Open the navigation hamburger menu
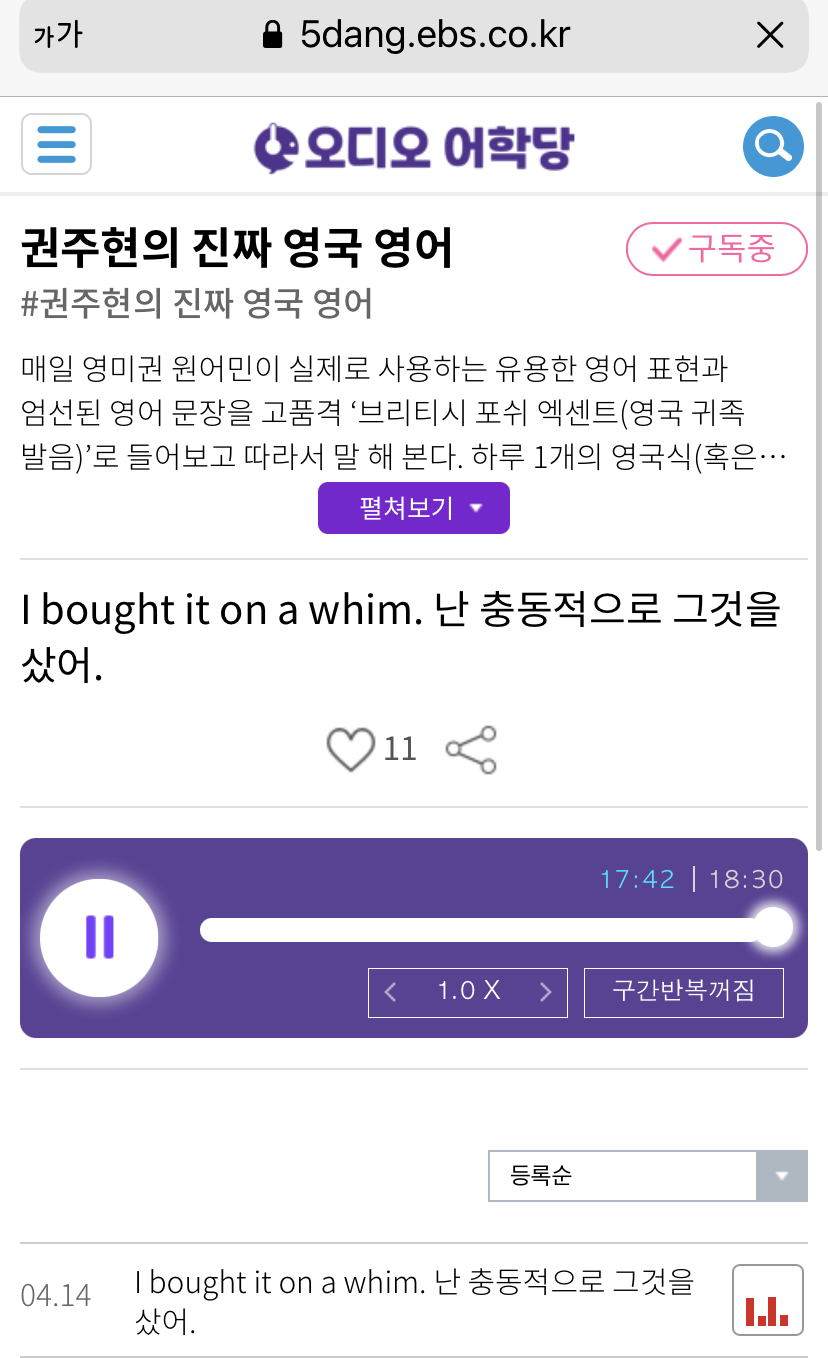The height and width of the screenshot is (1358, 828). (56, 145)
